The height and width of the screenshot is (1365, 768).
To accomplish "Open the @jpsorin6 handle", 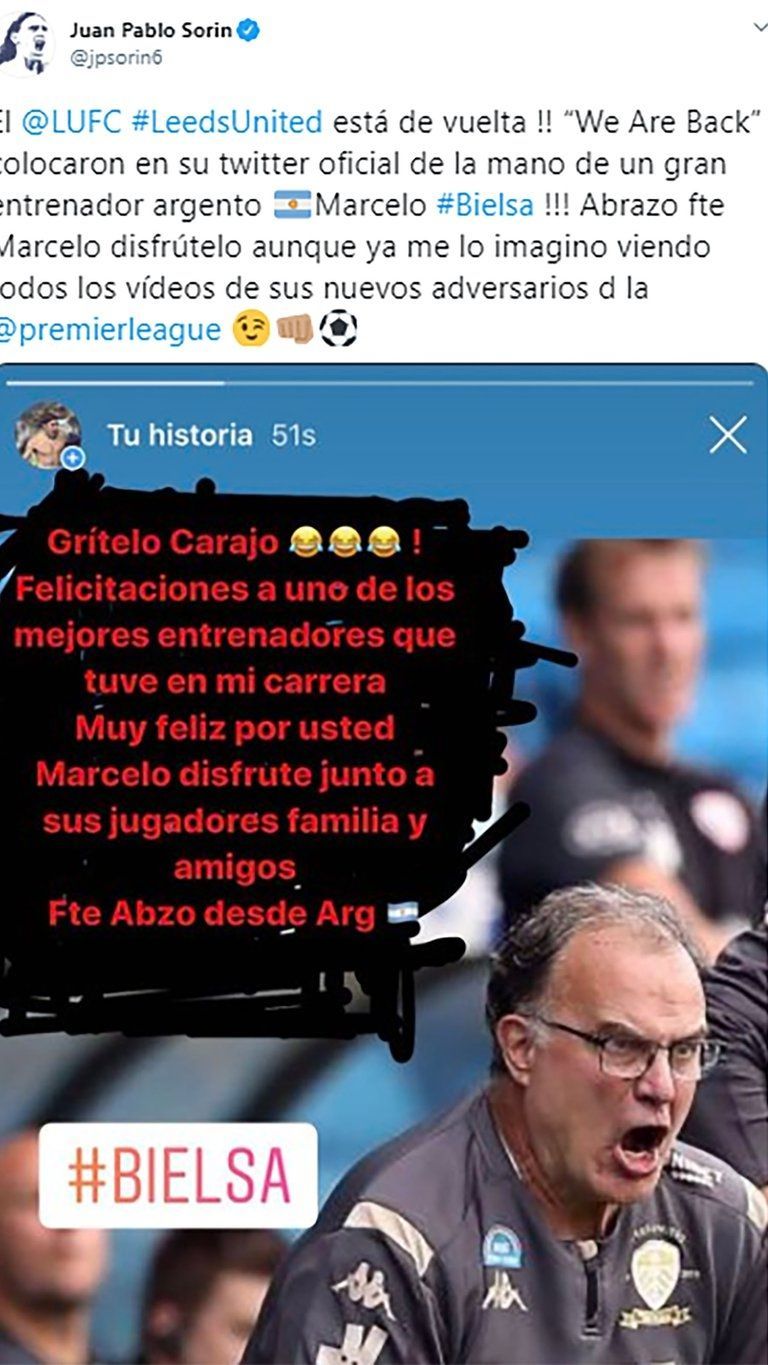I will tap(115, 58).
